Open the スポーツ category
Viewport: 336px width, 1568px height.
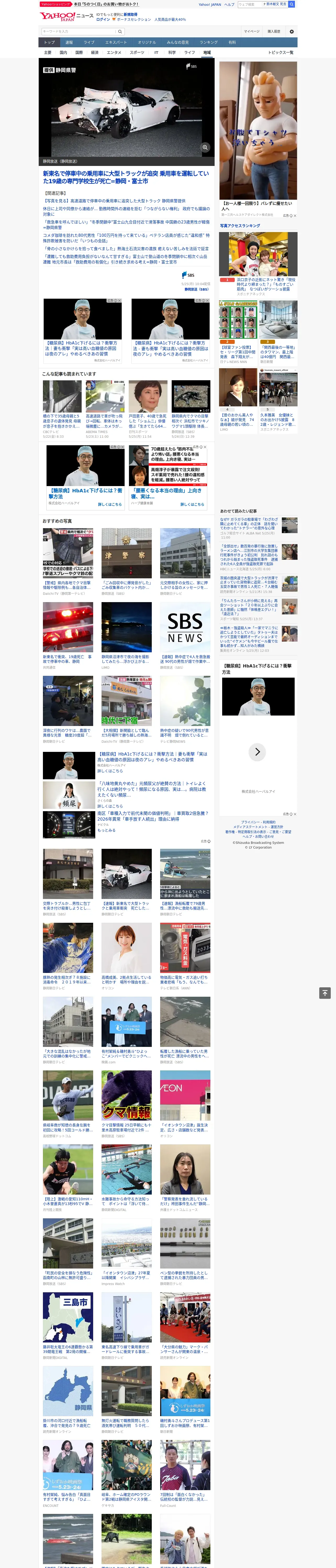137,52
